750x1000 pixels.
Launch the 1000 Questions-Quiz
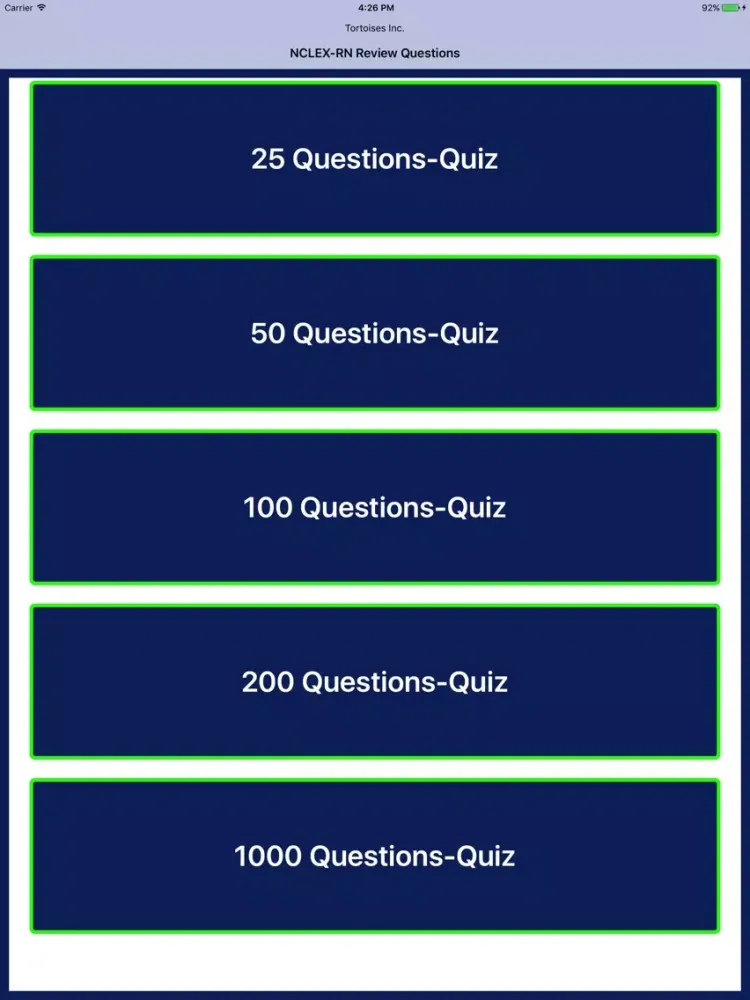coord(375,855)
